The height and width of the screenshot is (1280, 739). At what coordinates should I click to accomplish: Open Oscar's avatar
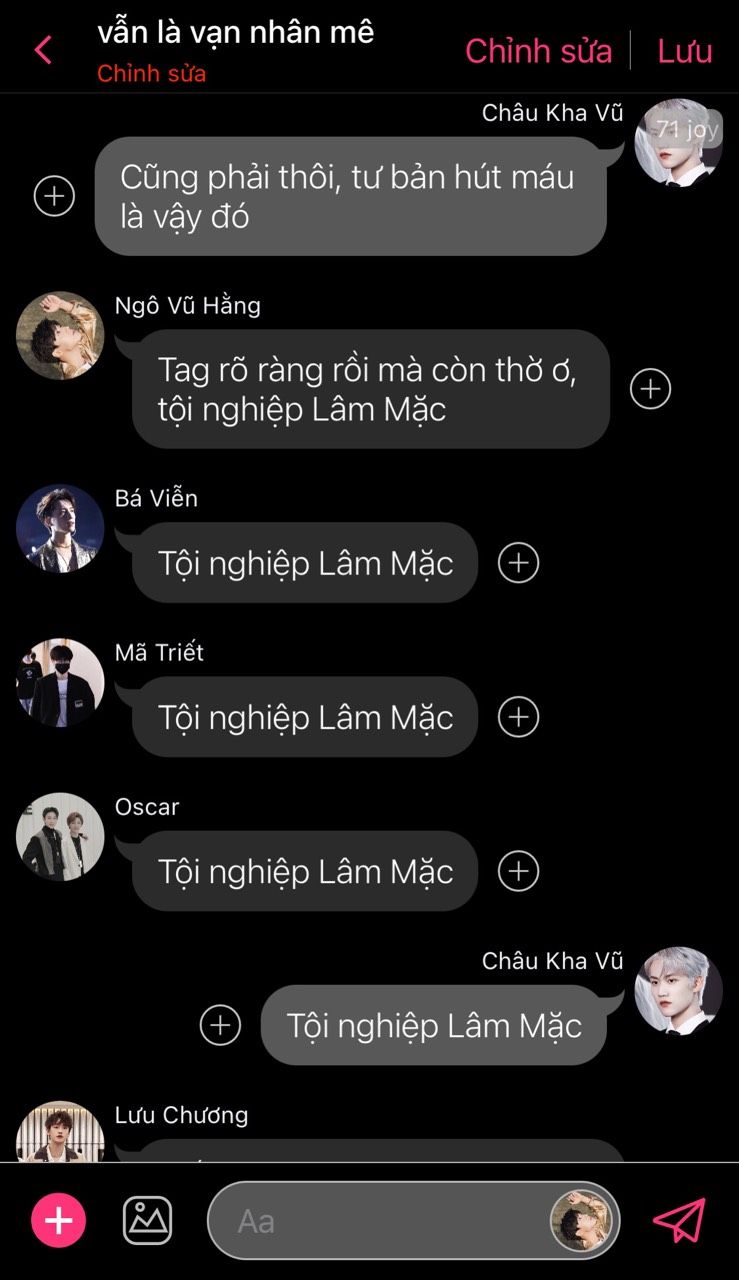[x=60, y=837]
